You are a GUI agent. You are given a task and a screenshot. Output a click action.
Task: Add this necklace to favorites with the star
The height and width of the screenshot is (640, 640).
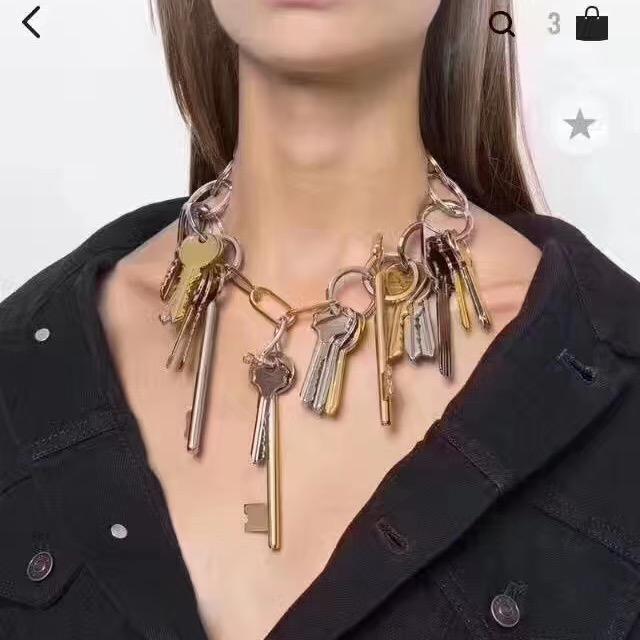click(x=580, y=124)
